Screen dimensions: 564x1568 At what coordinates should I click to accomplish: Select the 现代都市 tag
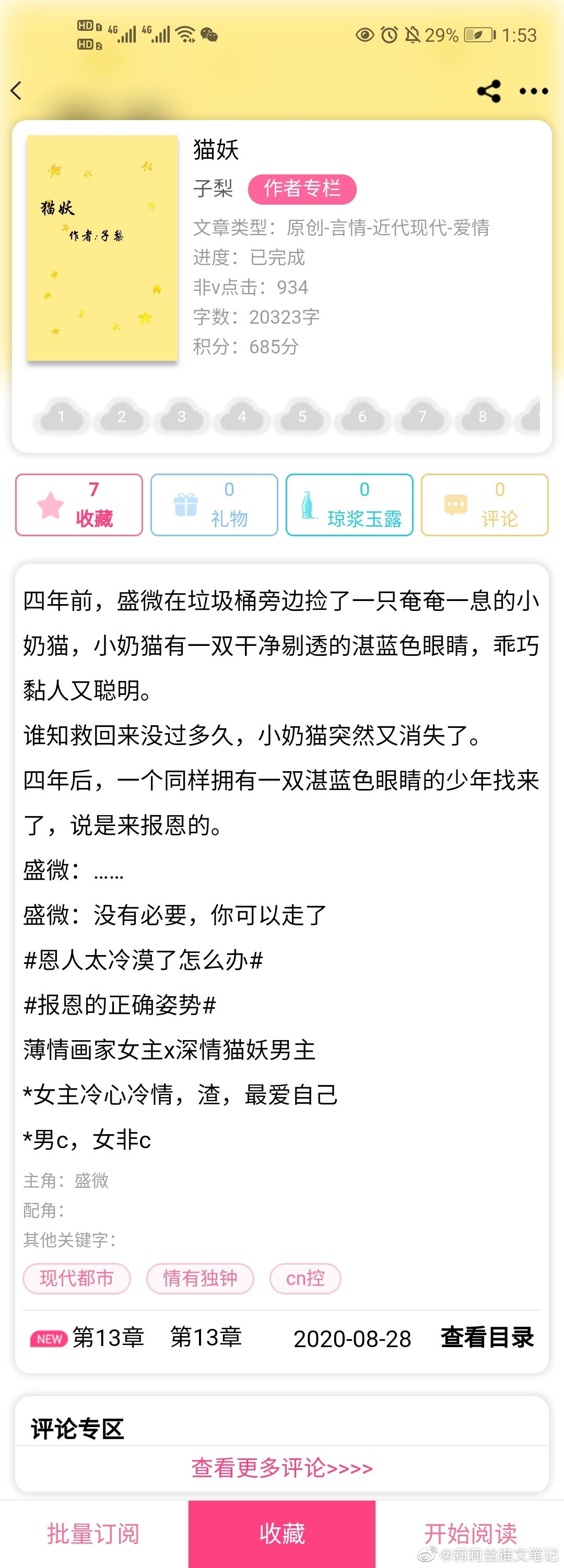pyautogui.click(x=77, y=1278)
